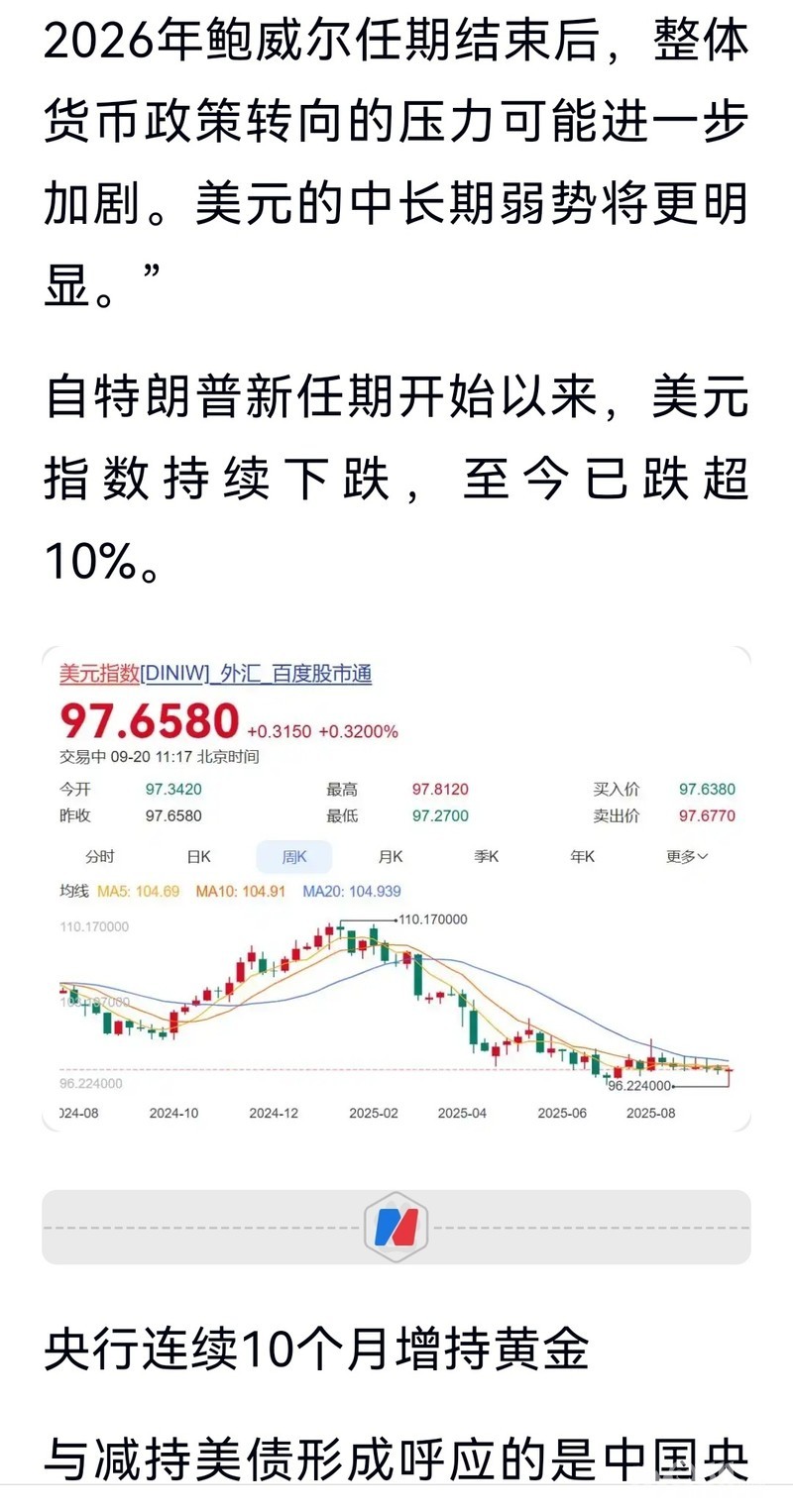Open the US Dollar Index chart image
Viewport: 793px width, 1512px height.
[x=396, y=888]
